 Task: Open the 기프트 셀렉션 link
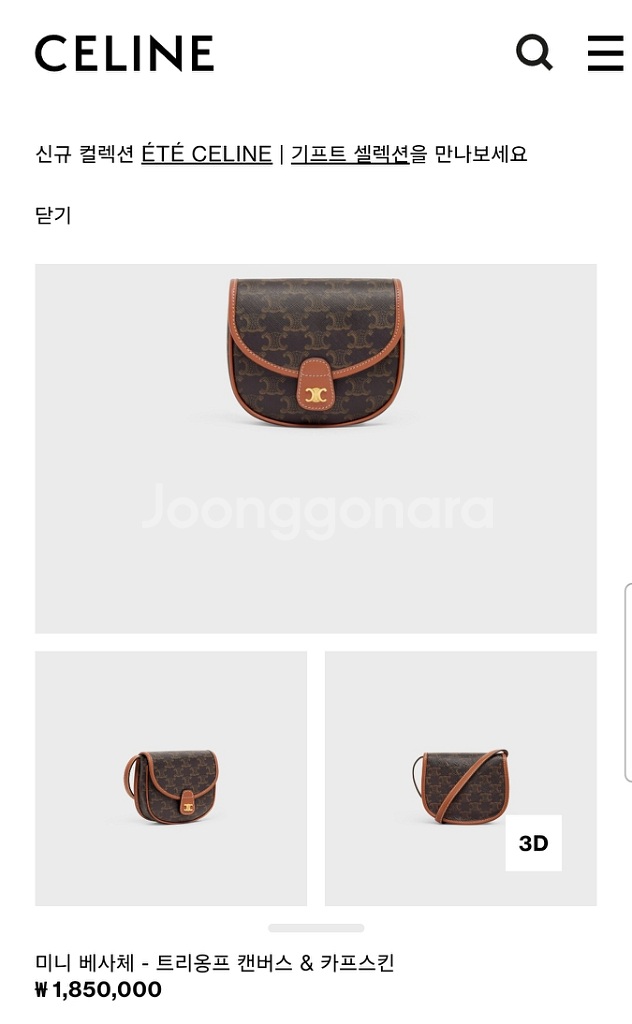(x=349, y=154)
